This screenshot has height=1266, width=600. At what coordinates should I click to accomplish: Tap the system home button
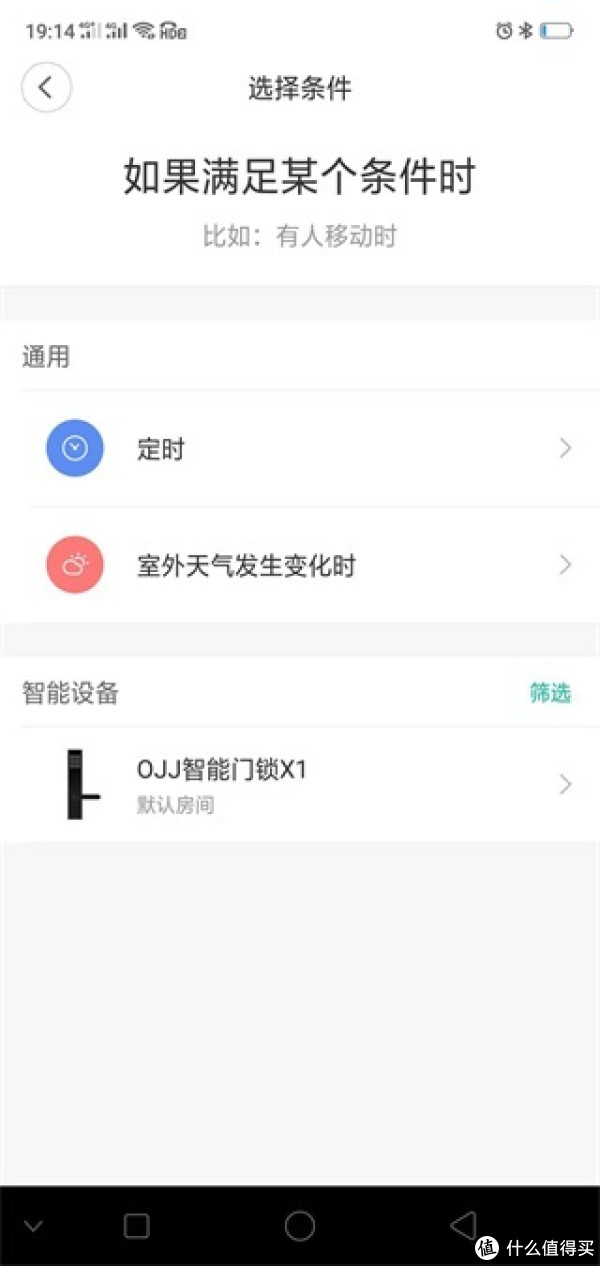point(299,1225)
